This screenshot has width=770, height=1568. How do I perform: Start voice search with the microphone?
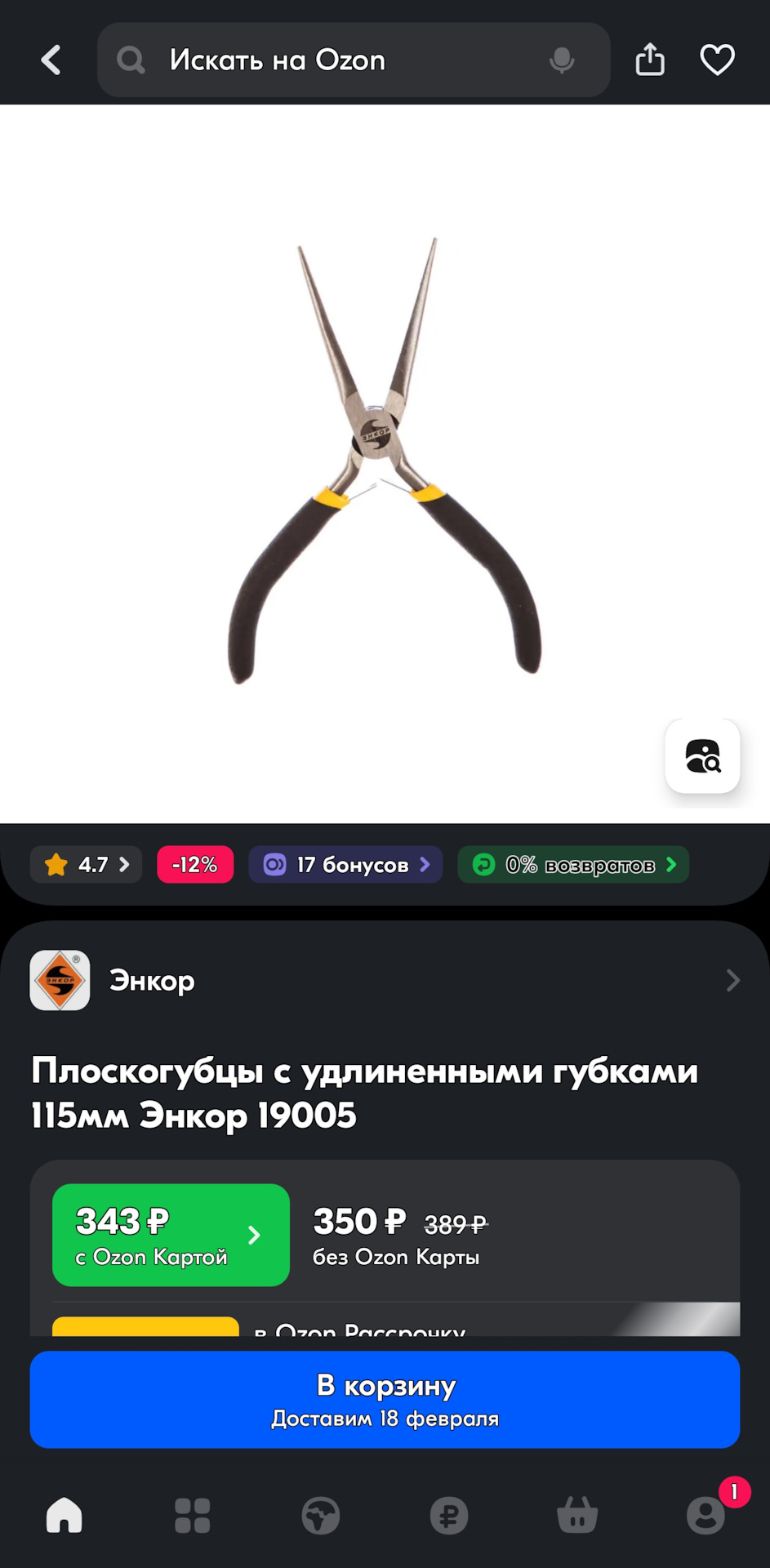click(x=562, y=60)
